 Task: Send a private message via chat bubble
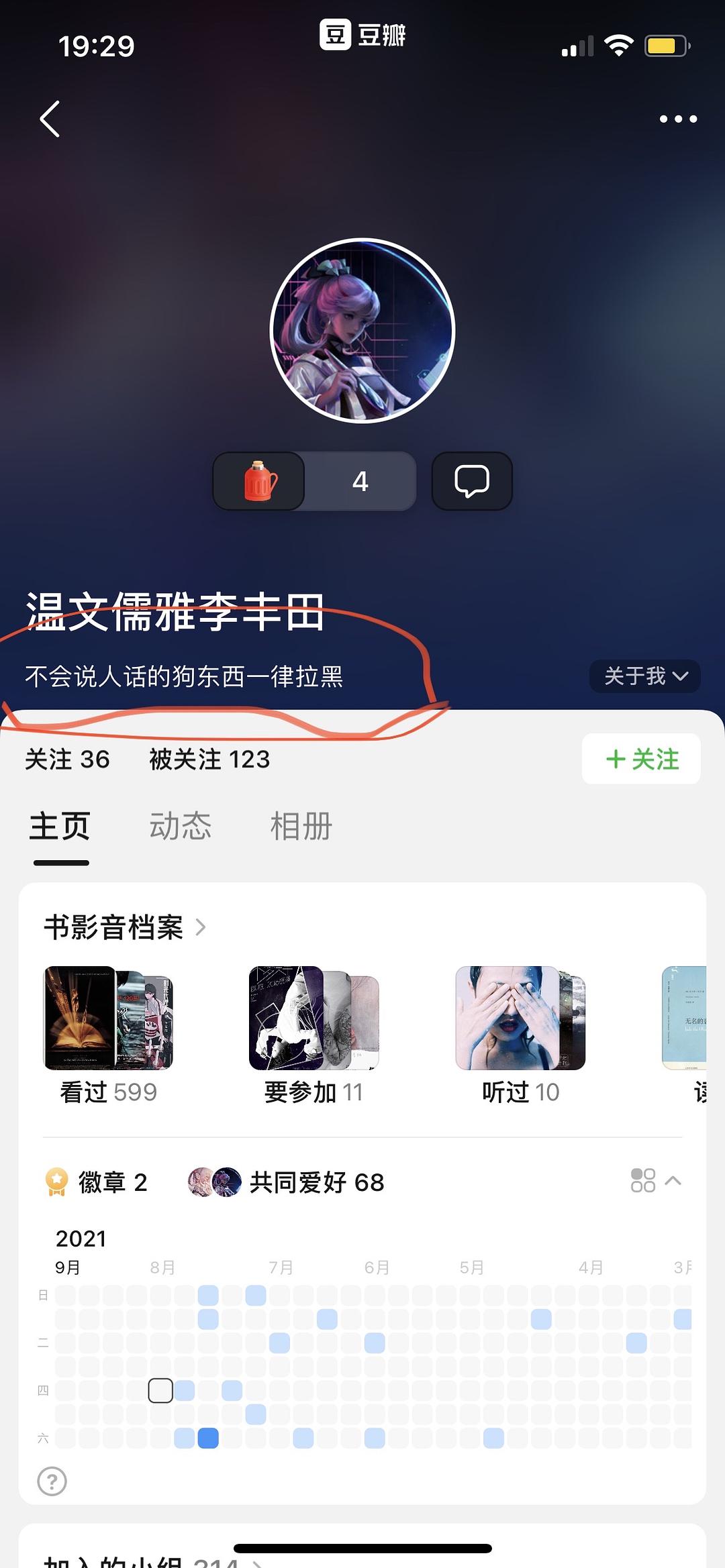pos(472,481)
